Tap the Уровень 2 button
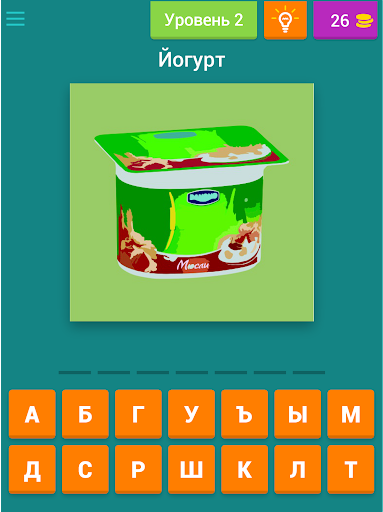The height and width of the screenshot is (512, 383). pos(204,20)
